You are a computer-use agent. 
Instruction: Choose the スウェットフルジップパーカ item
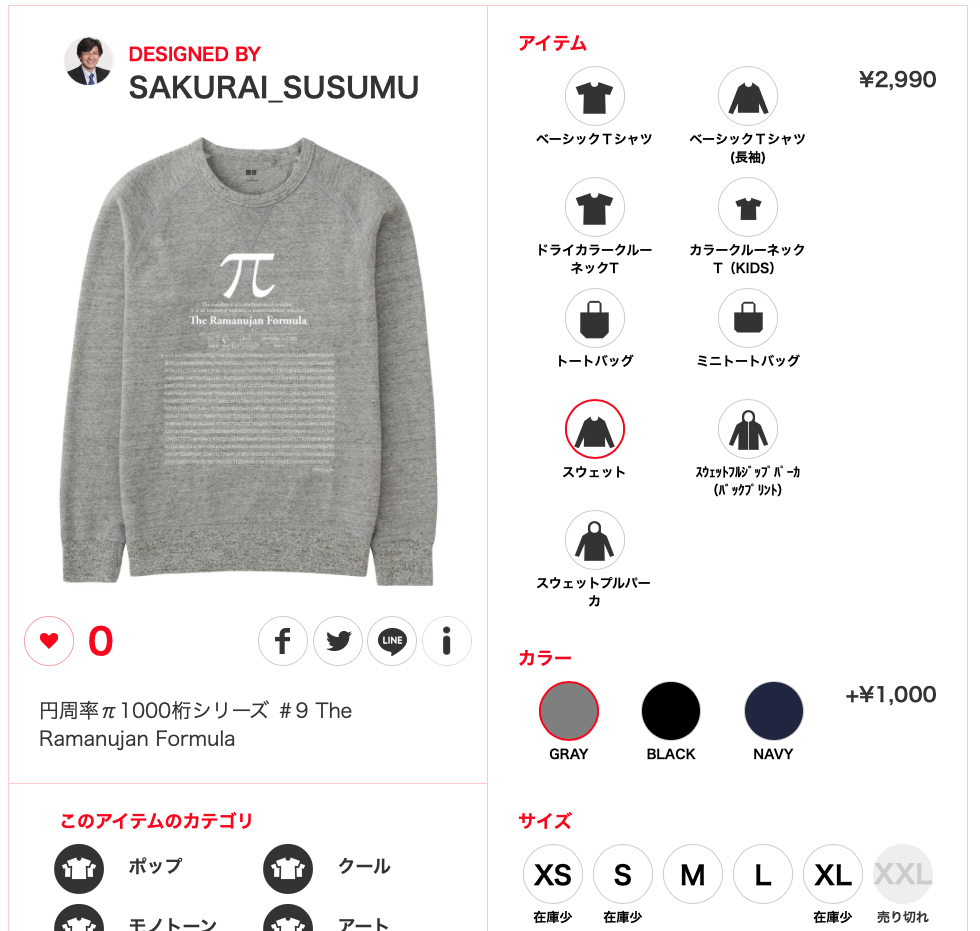coord(747,430)
